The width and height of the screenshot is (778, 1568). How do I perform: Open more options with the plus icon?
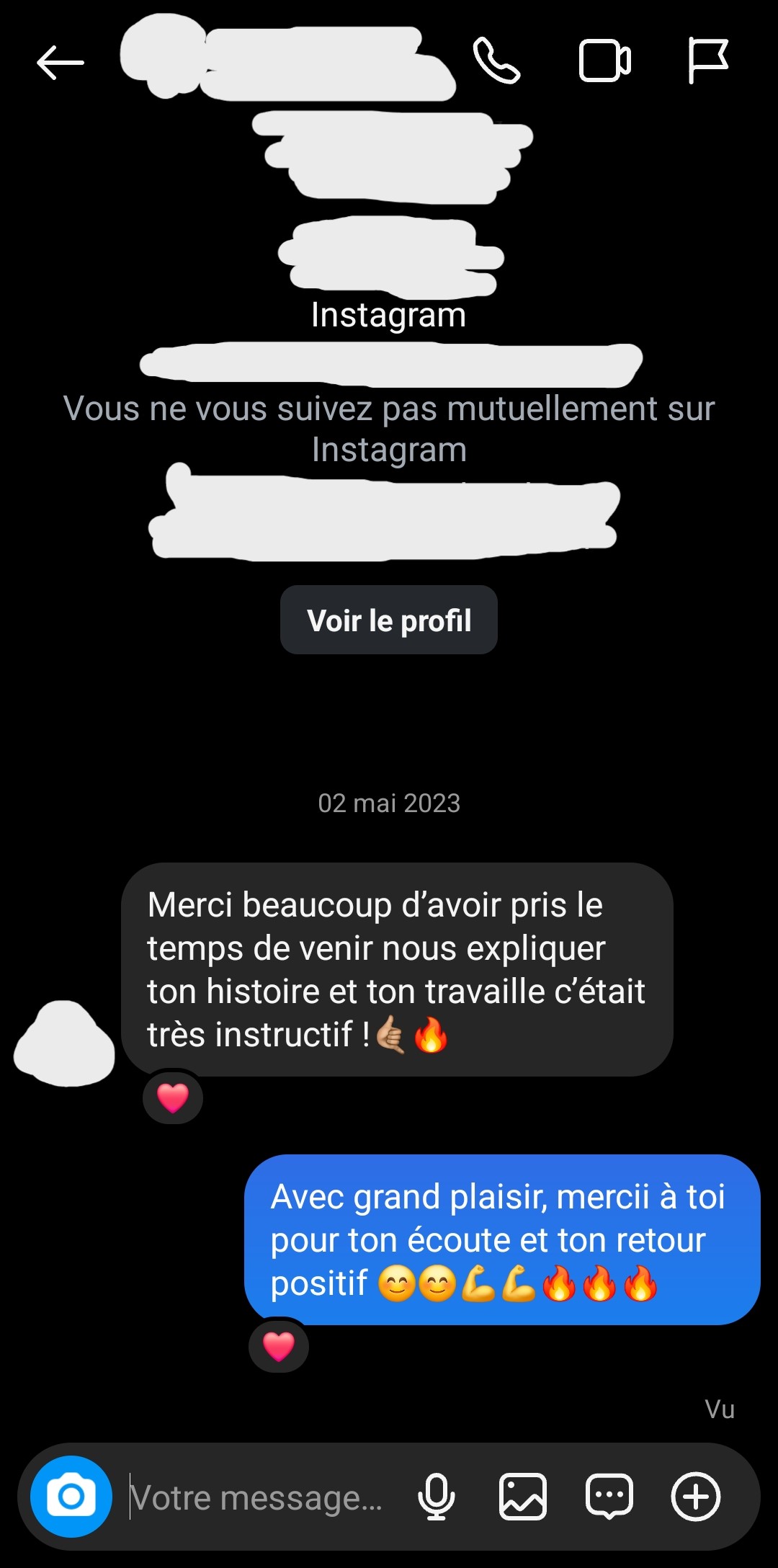[x=696, y=1497]
